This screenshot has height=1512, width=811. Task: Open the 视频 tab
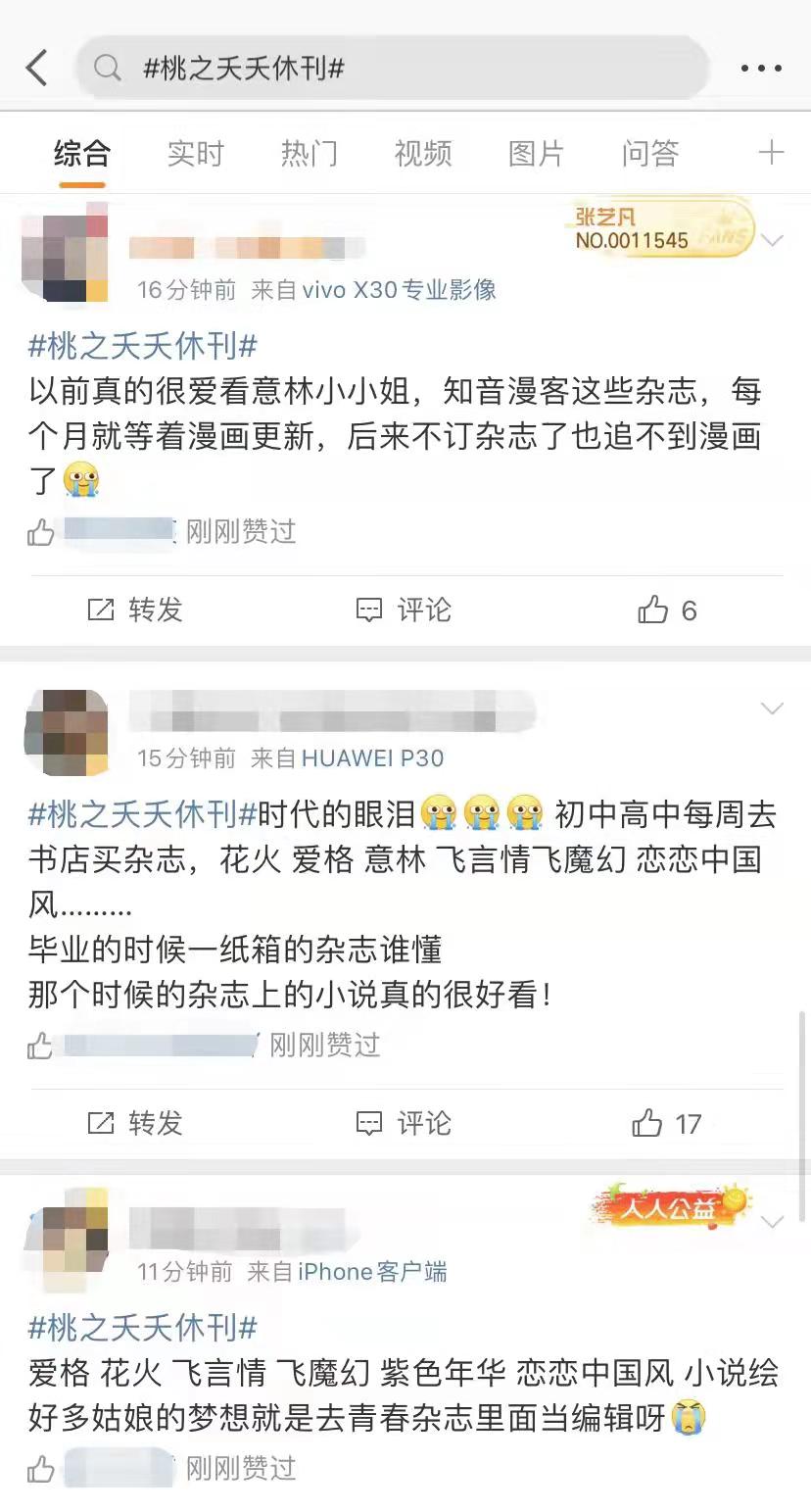422,153
